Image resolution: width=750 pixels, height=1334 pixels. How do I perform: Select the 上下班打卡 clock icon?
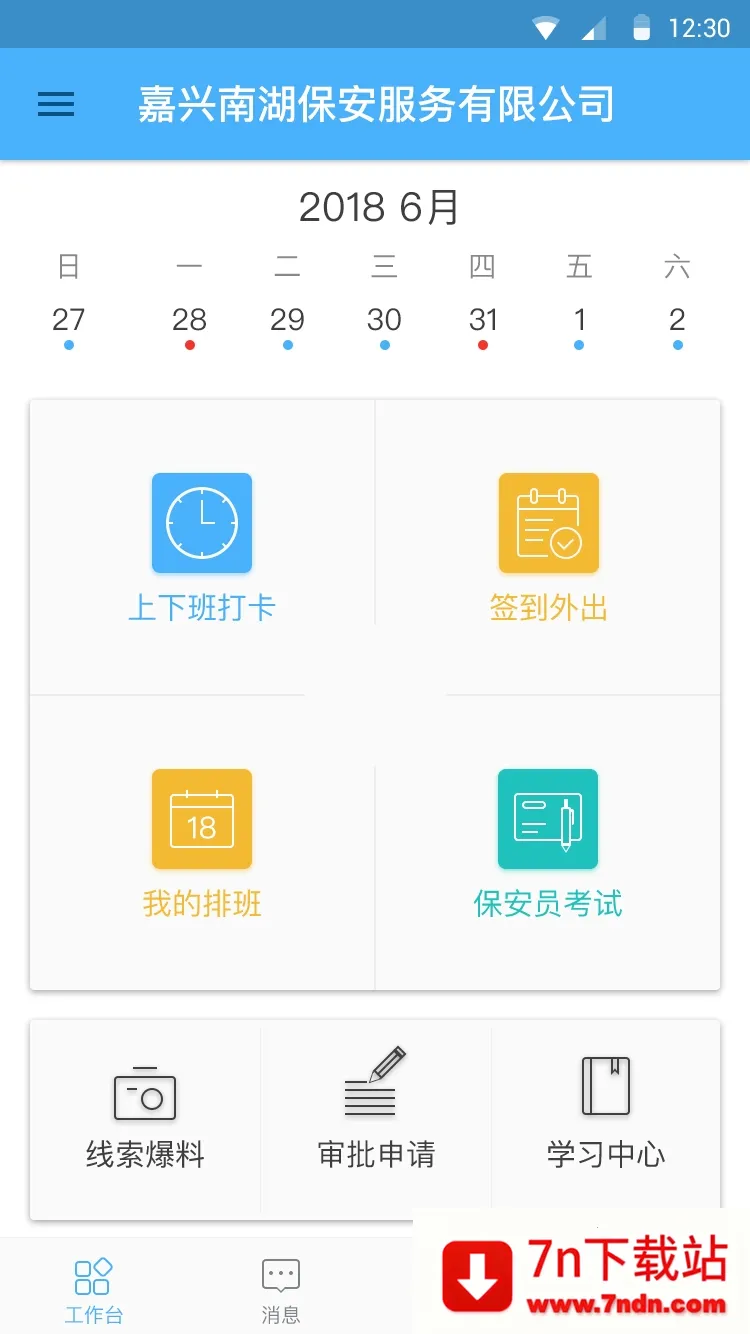(202, 522)
